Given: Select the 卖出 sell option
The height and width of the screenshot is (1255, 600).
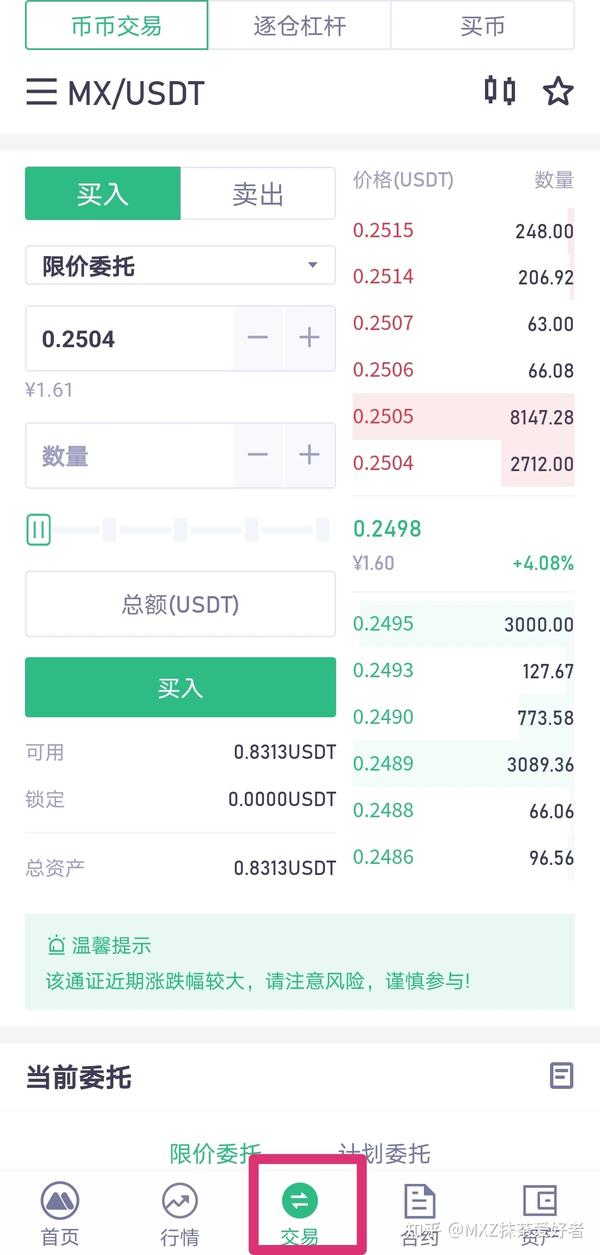Looking at the screenshot, I should (x=258, y=194).
